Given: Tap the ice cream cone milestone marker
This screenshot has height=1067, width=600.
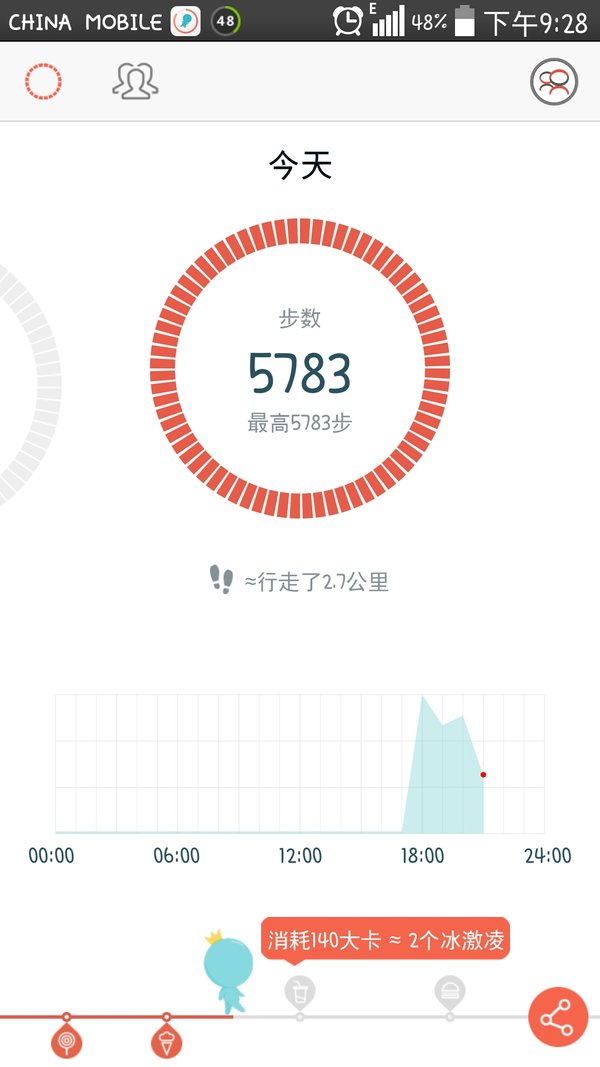Looking at the screenshot, I should pos(167,1040).
